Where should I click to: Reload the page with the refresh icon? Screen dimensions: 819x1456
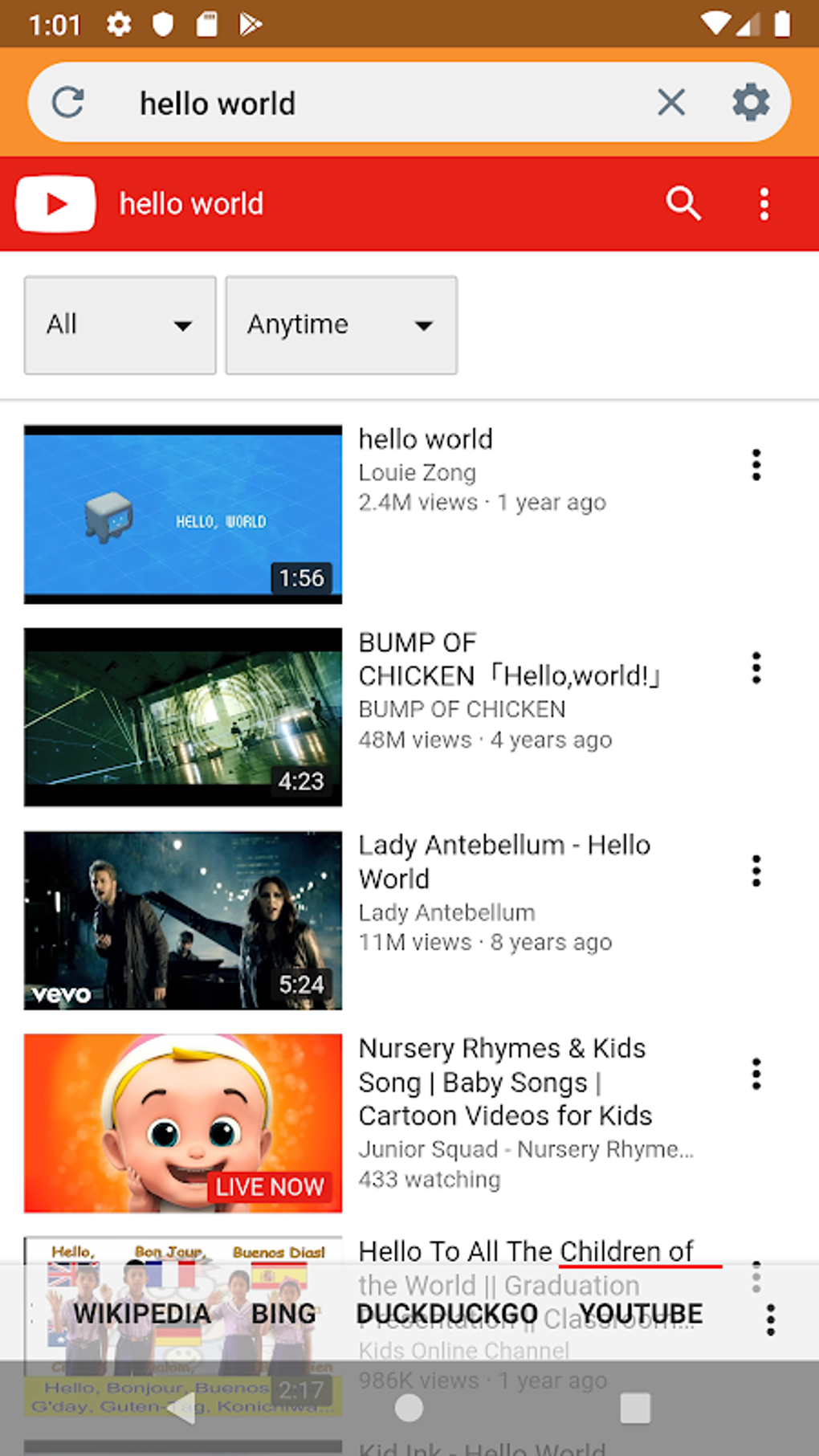click(68, 103)
